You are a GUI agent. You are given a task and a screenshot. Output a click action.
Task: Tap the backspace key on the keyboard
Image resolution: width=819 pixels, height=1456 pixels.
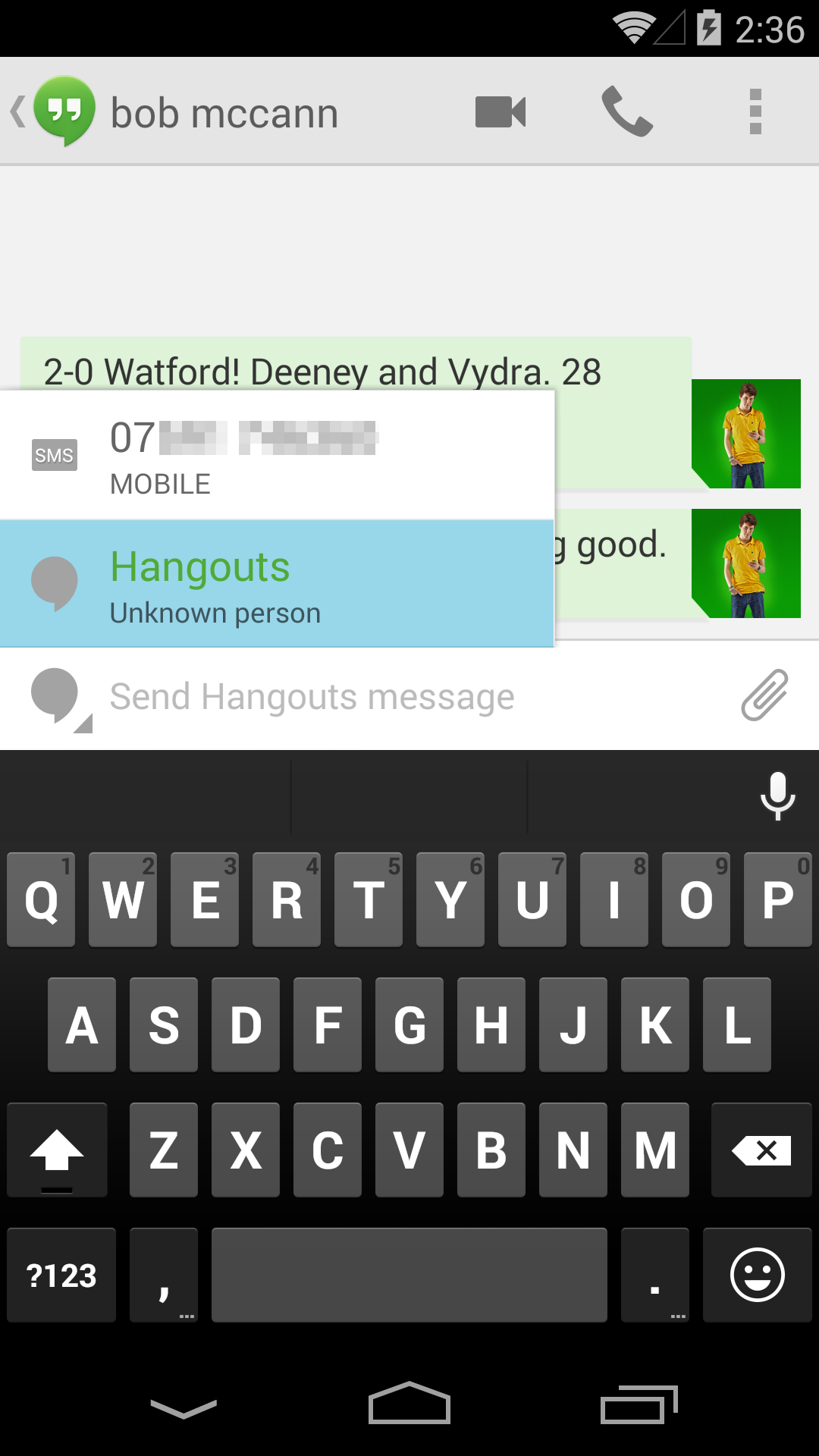click(x=761, y=1150)
